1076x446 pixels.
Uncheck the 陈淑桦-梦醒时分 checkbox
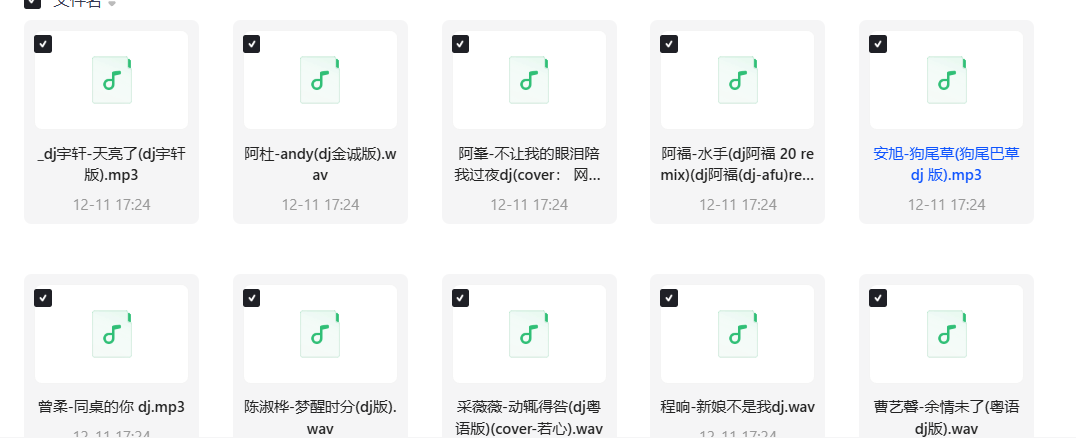251,297
